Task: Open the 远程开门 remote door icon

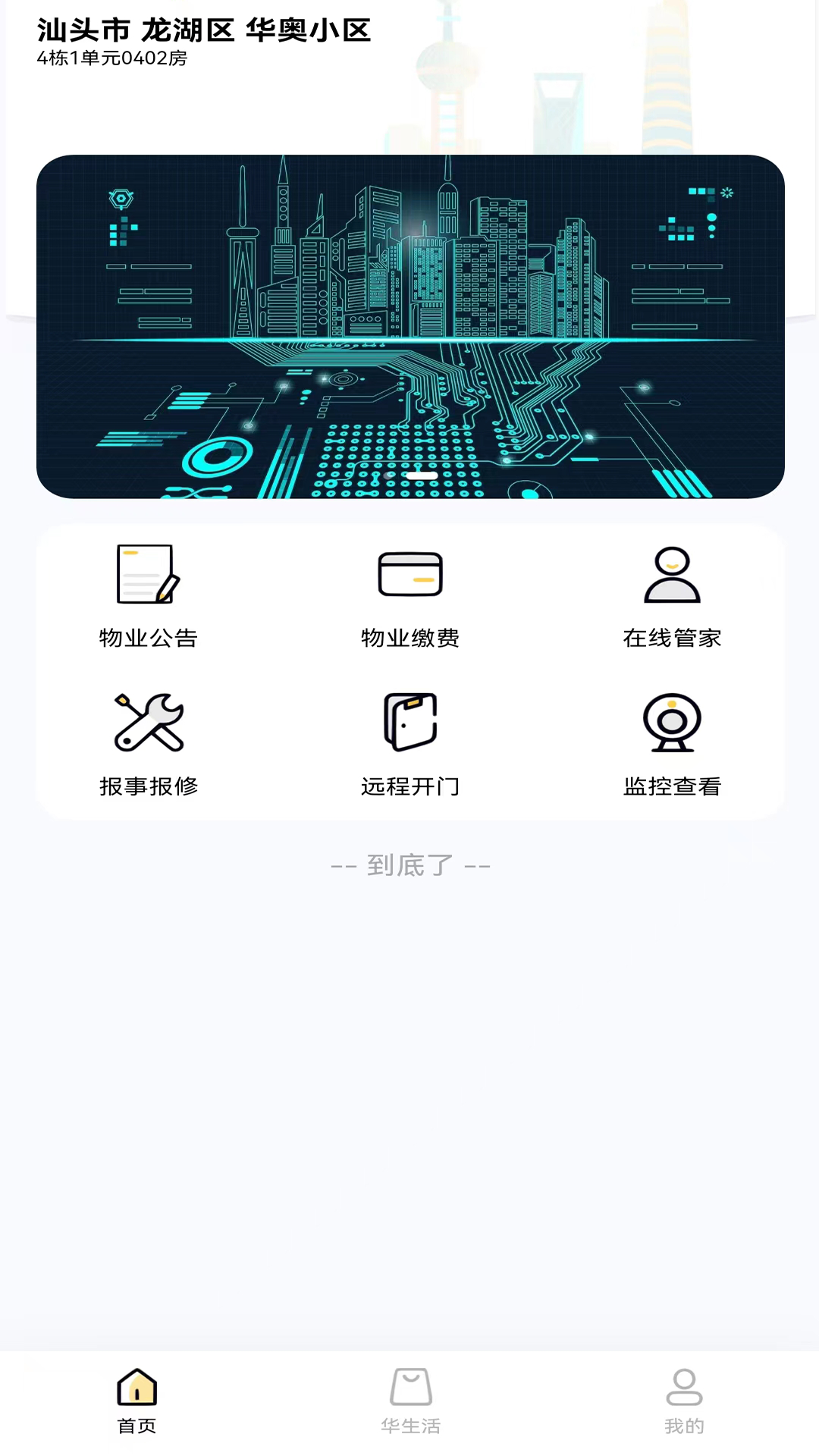Action: coord(409,720)
